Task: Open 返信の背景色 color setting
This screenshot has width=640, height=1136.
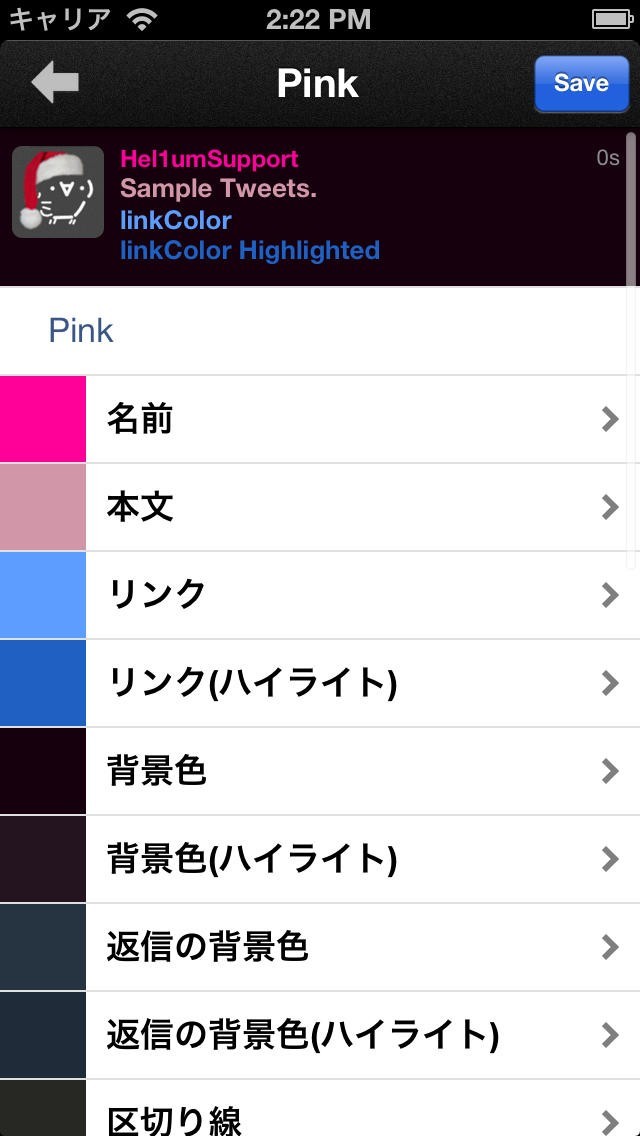Action: 320,947
